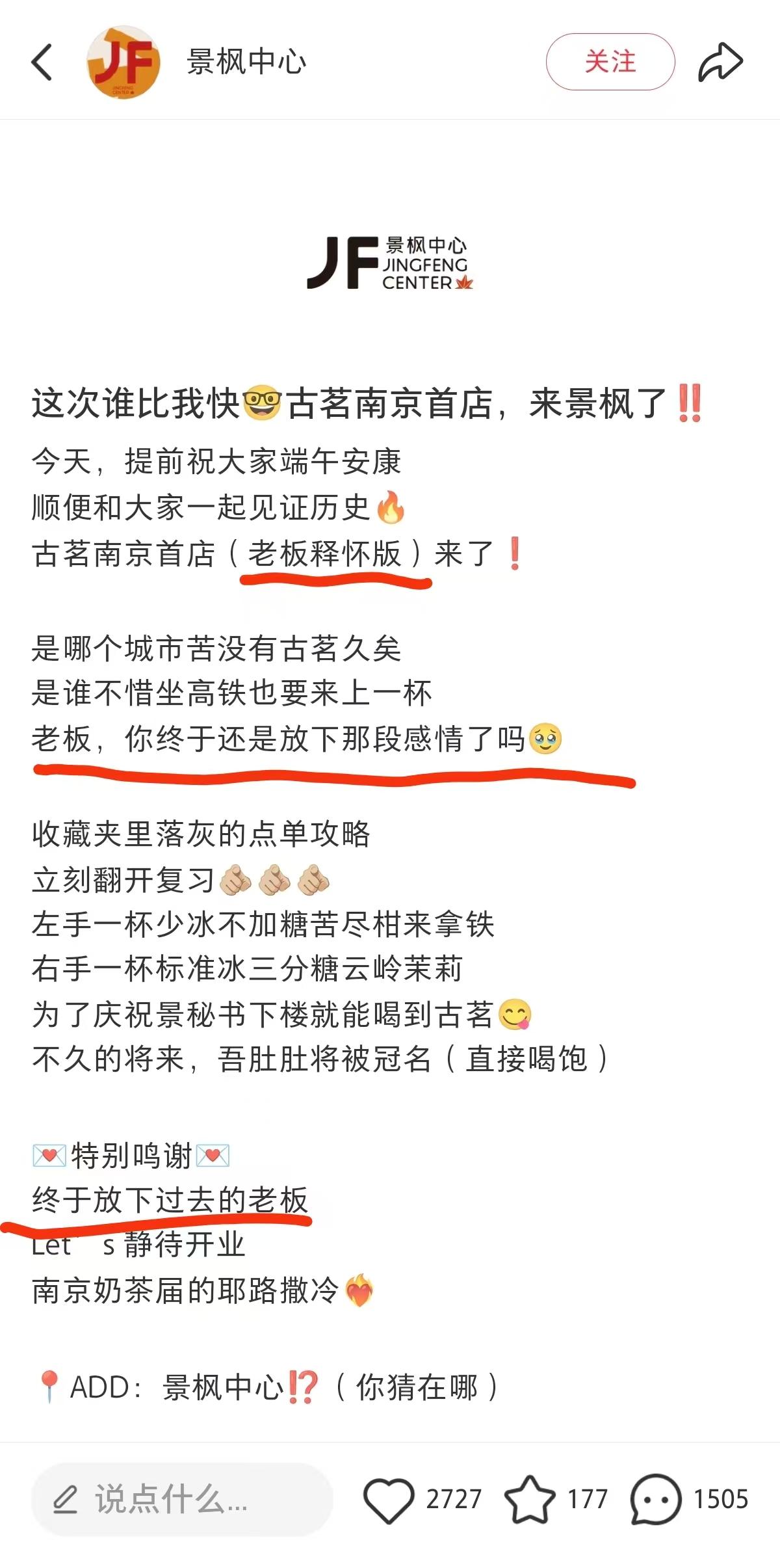Open 景枫中心 profile avatar

pyautogui.click(x=123, y=62)
